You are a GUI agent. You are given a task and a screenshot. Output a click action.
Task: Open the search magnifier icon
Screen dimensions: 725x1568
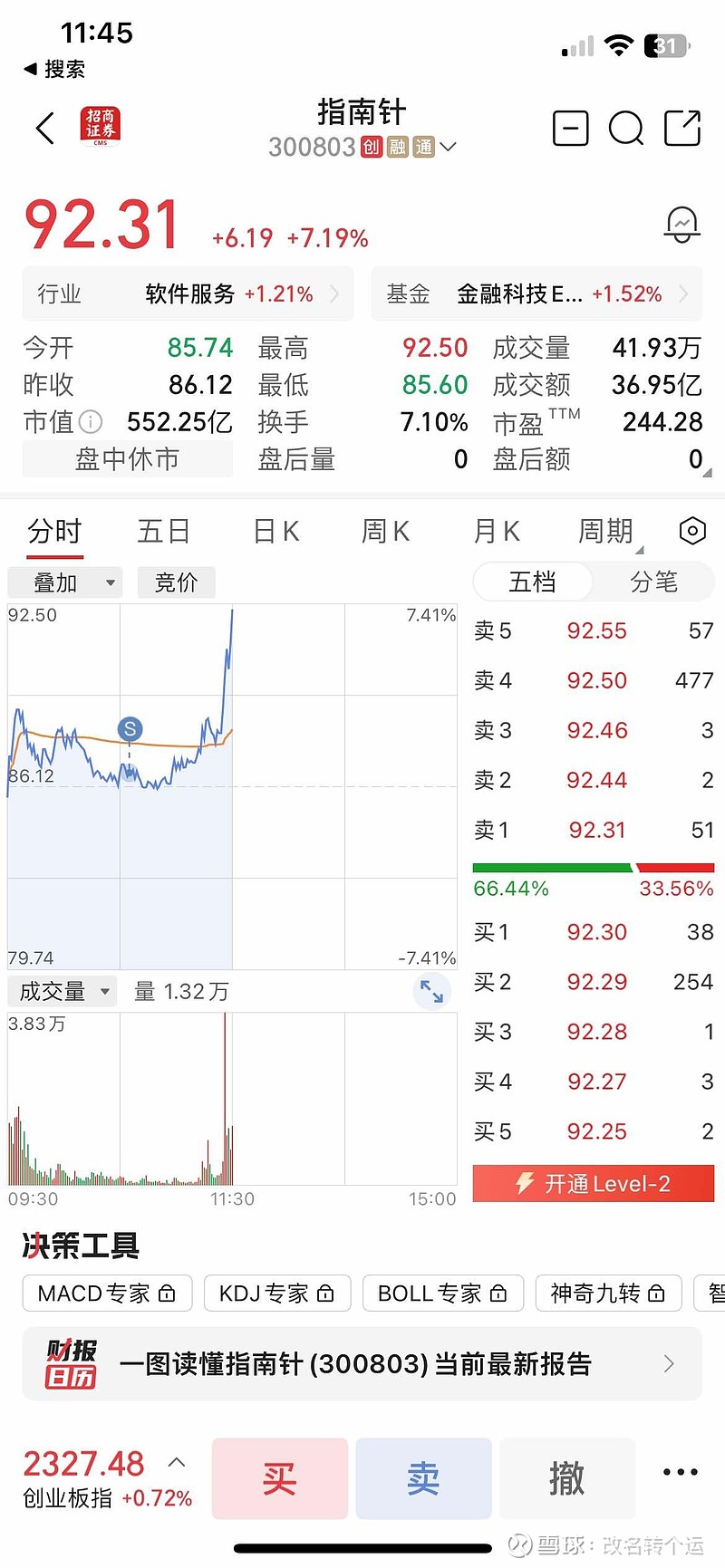click(x=625, y=129)
